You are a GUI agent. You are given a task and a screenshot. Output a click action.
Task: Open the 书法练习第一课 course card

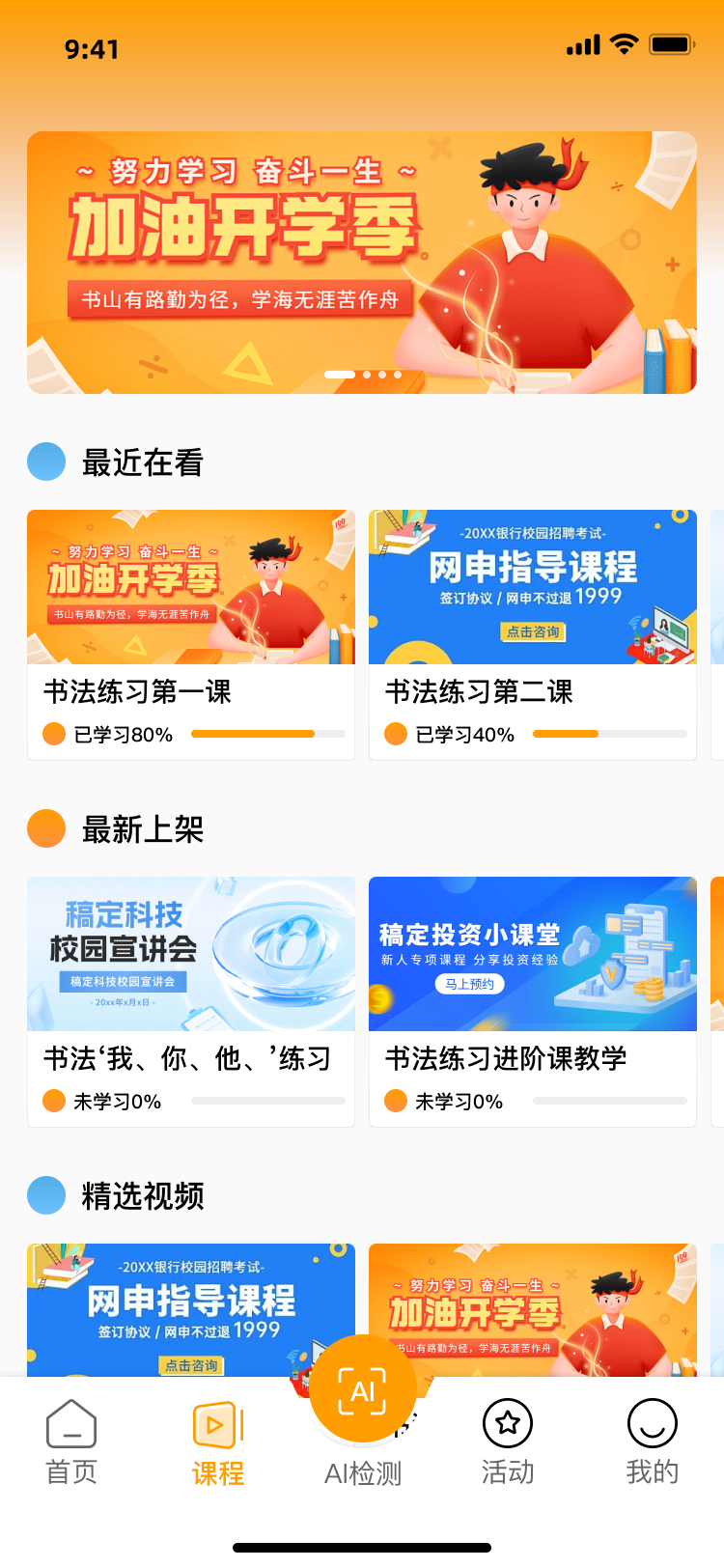[191, 633]
